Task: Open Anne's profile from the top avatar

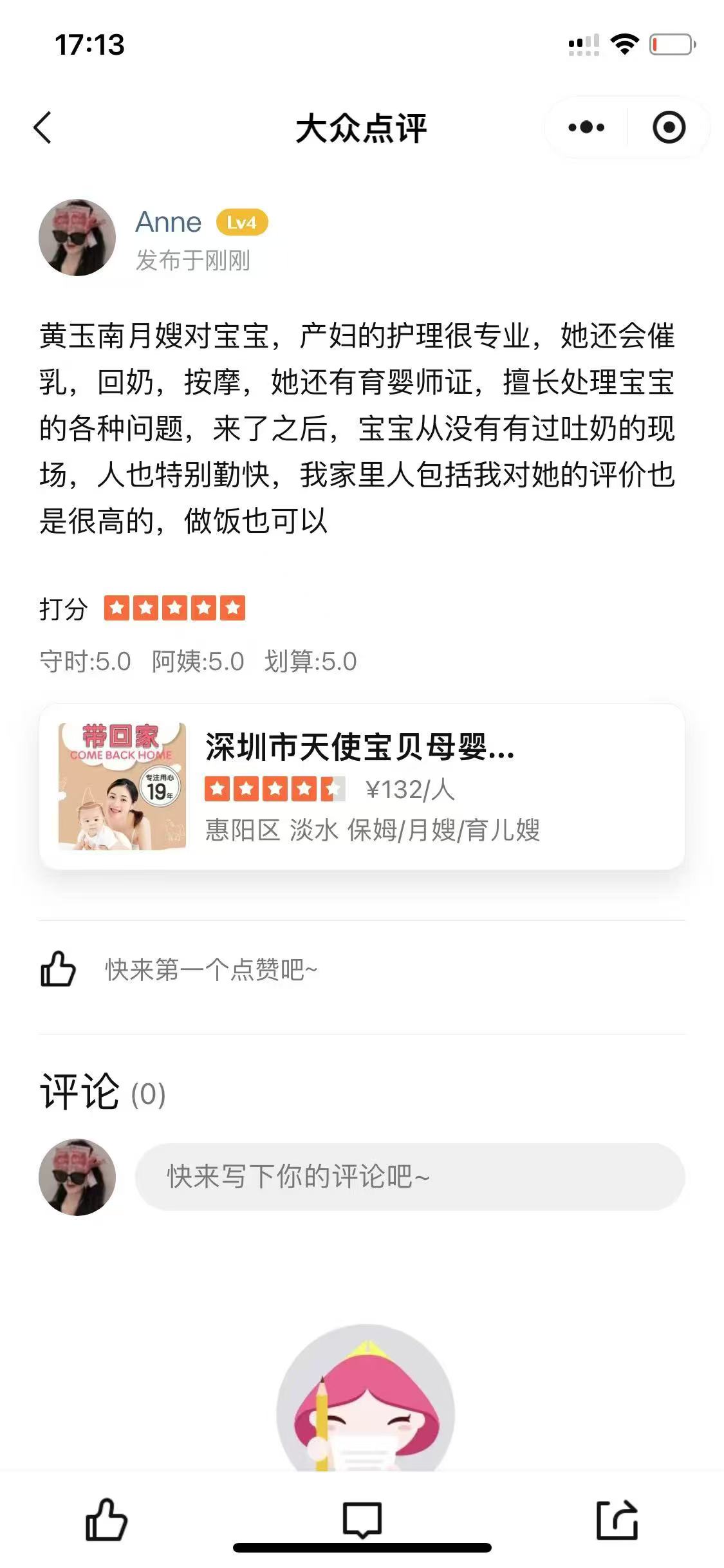Action: pyautogui.click(x=77, y=238)
